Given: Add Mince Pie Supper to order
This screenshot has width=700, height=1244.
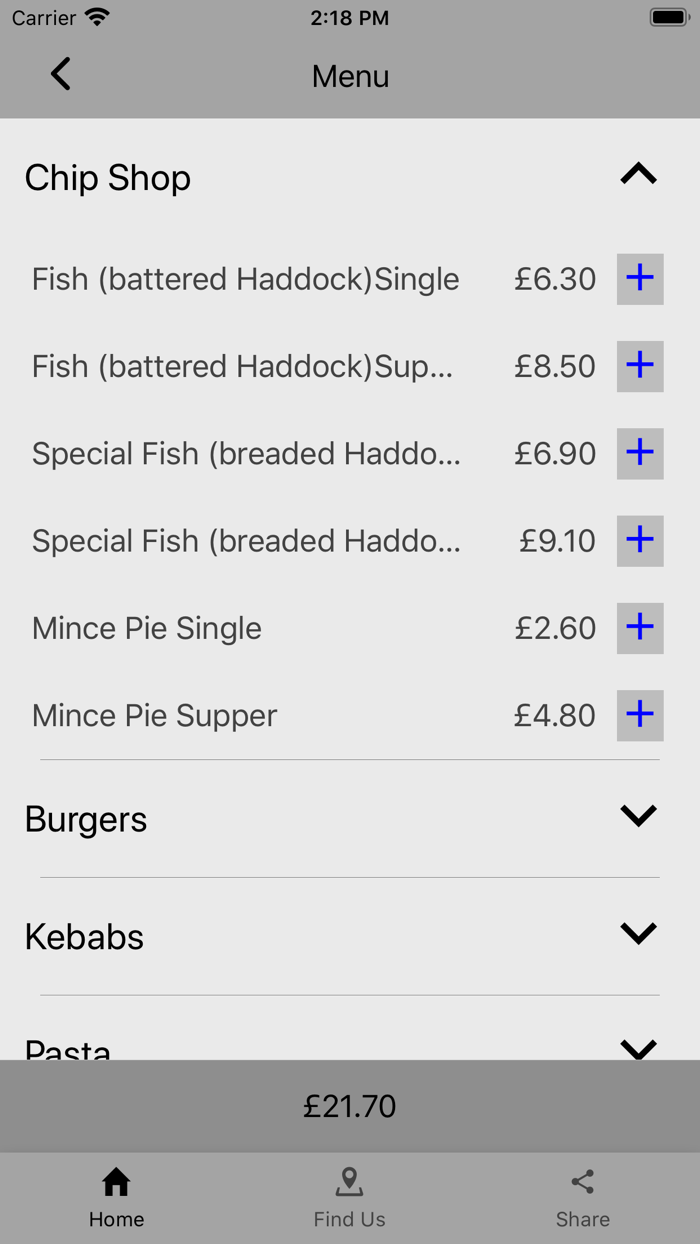Looking at the screenshot, I should (x=640, y=715).
